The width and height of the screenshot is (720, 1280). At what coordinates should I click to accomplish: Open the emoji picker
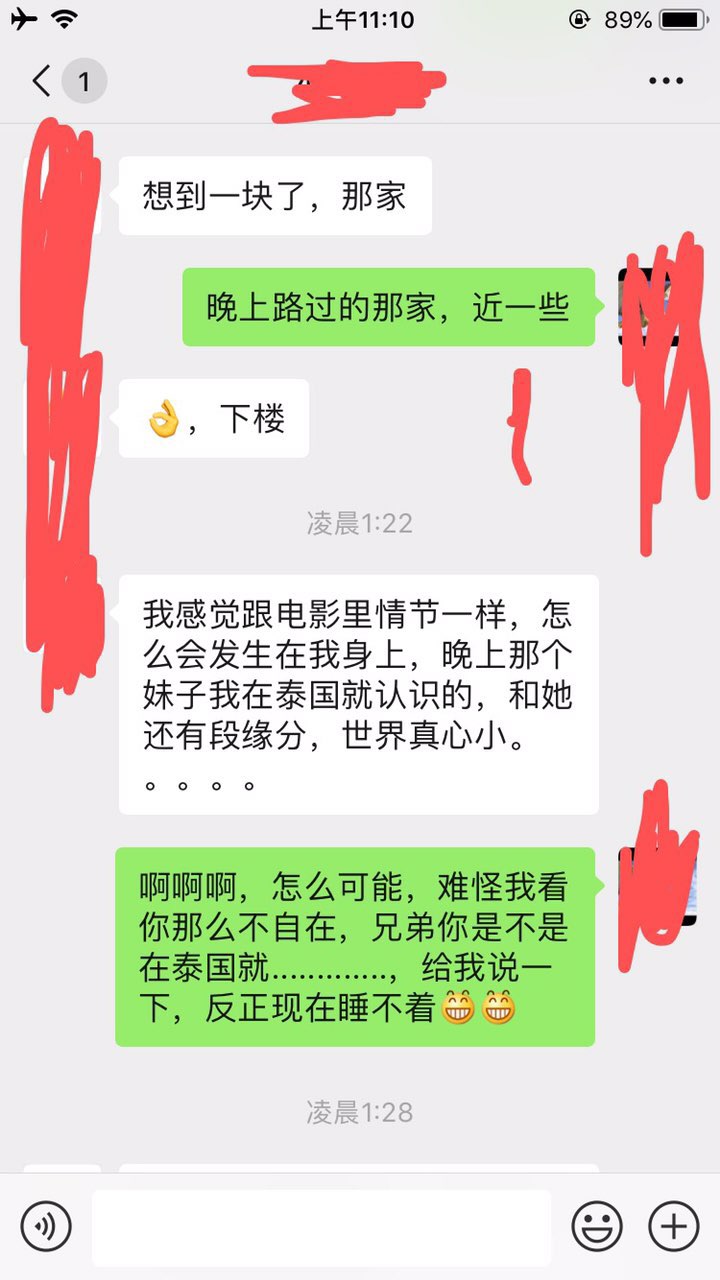click(x=597, y=1226)
